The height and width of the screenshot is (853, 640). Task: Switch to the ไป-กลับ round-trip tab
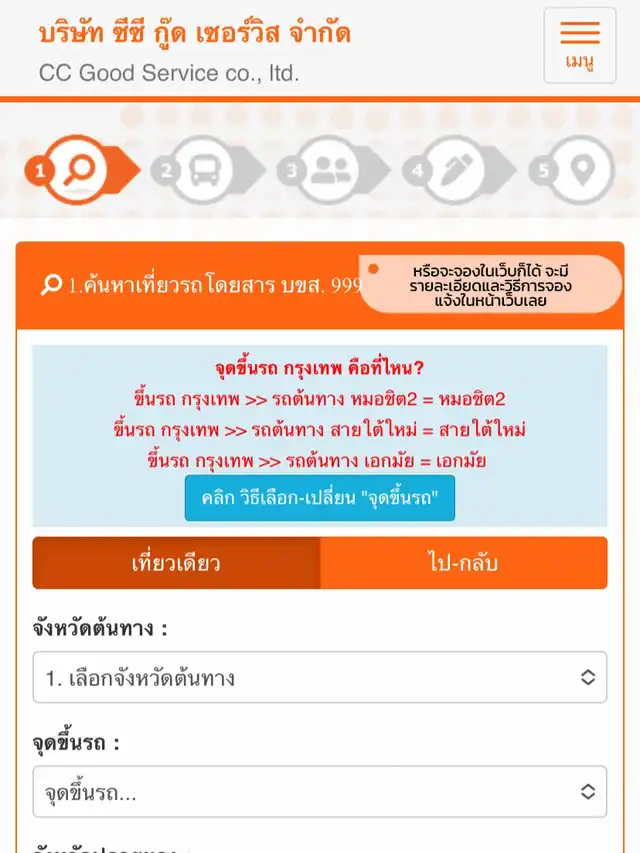pos(463,563)
